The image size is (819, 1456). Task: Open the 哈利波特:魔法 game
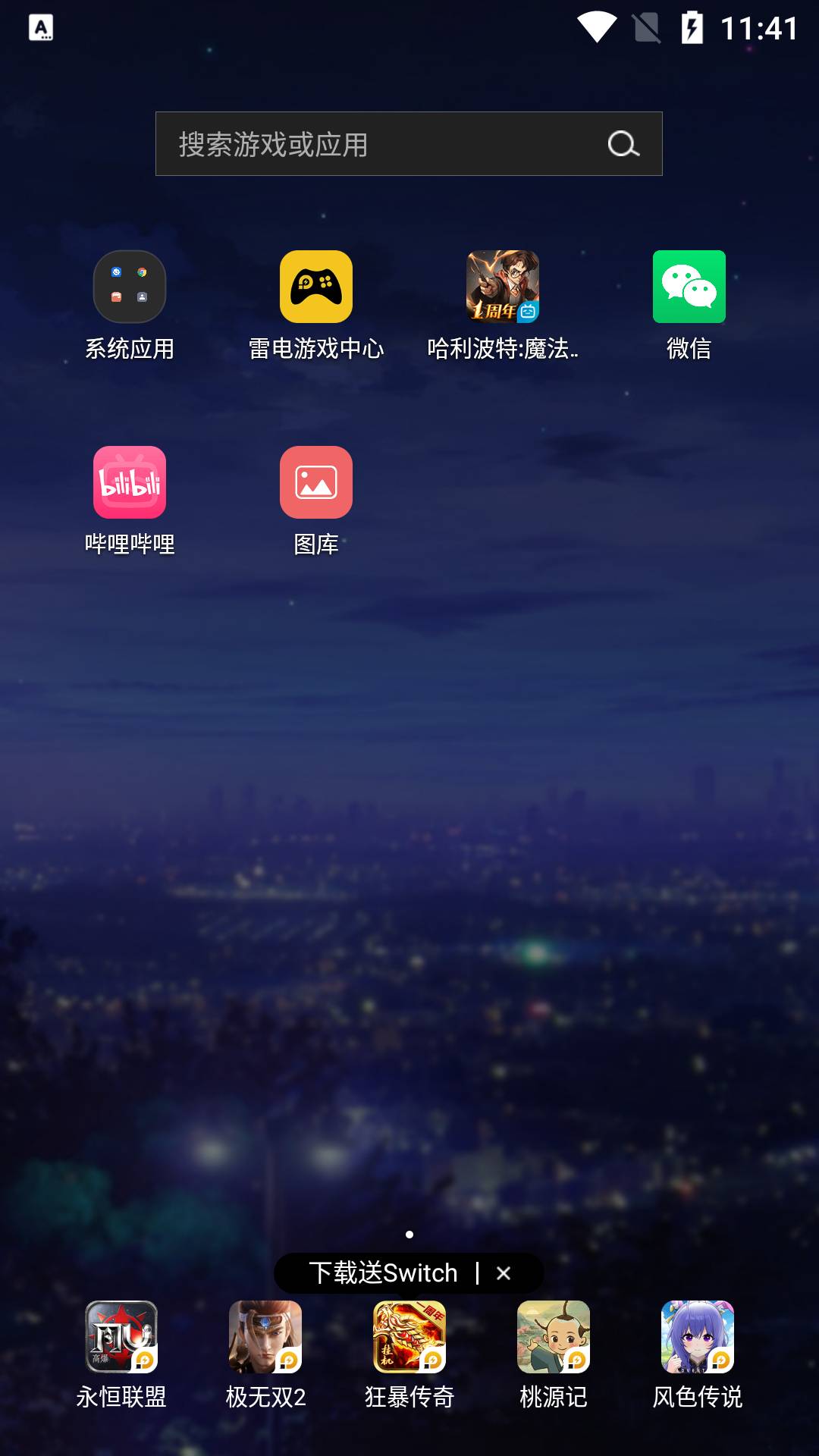[503, 287]
